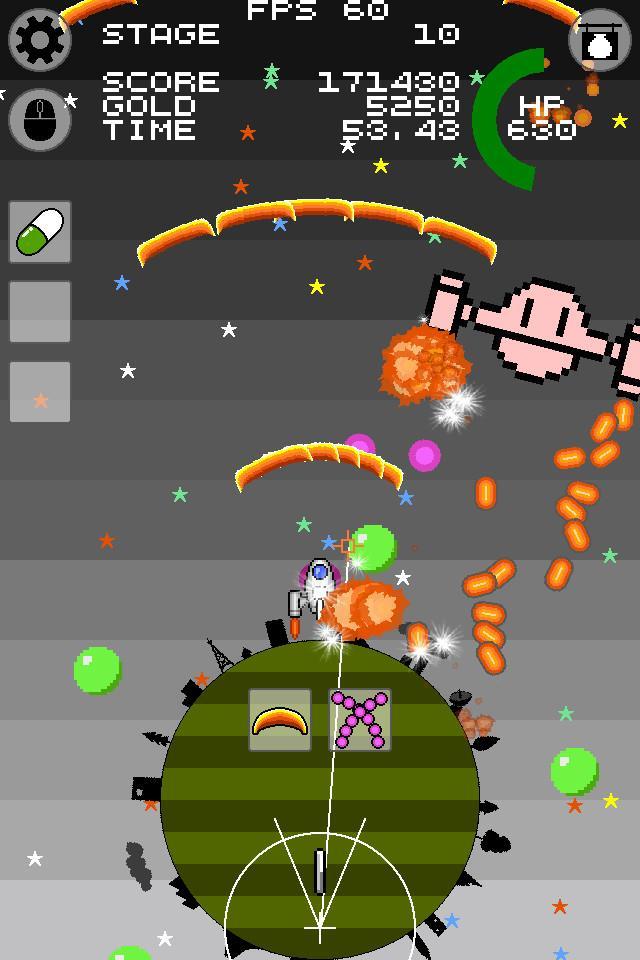Viewport: 640px width, 960px height.
Task: Select the orange arc weapon
Action: point(280,720)
